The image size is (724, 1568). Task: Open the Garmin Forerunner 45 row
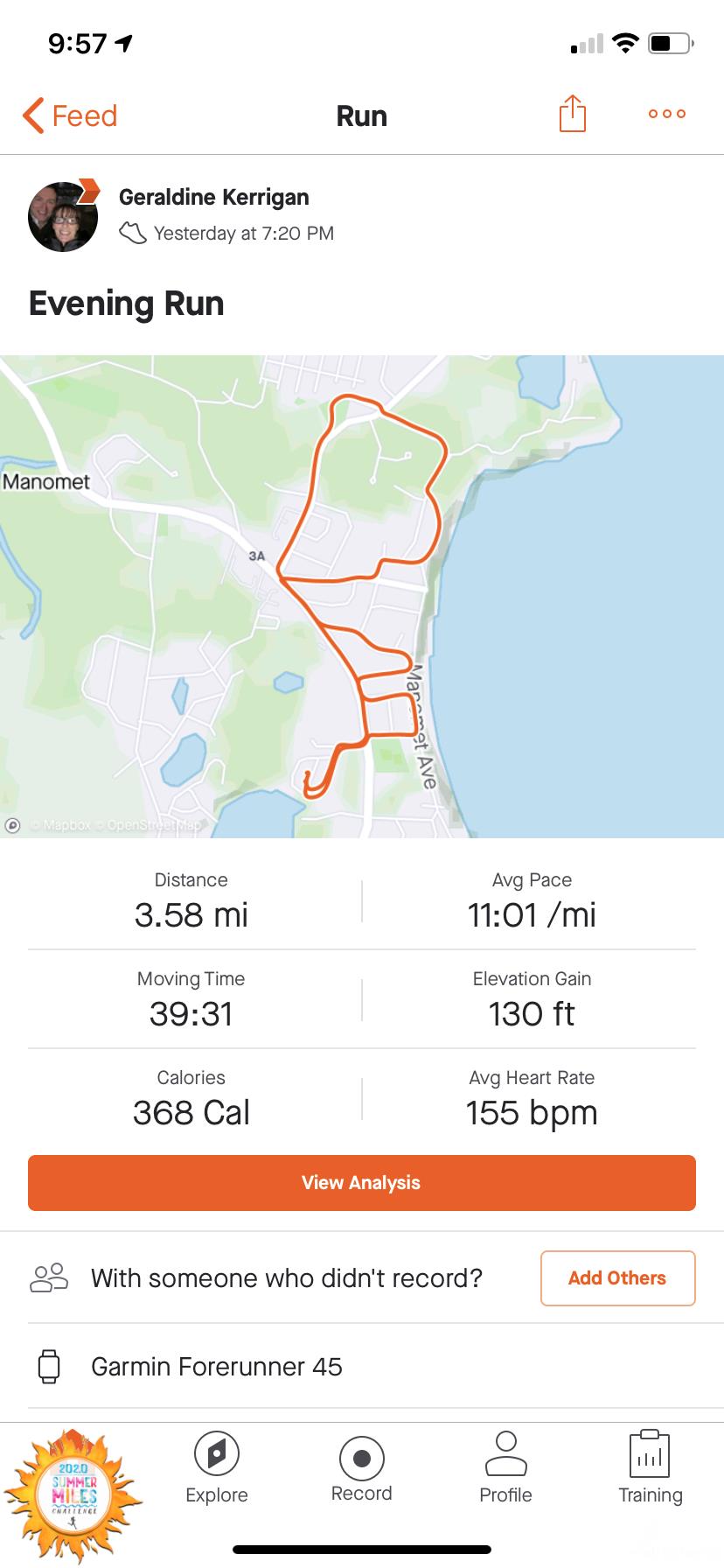point(362,1367)
